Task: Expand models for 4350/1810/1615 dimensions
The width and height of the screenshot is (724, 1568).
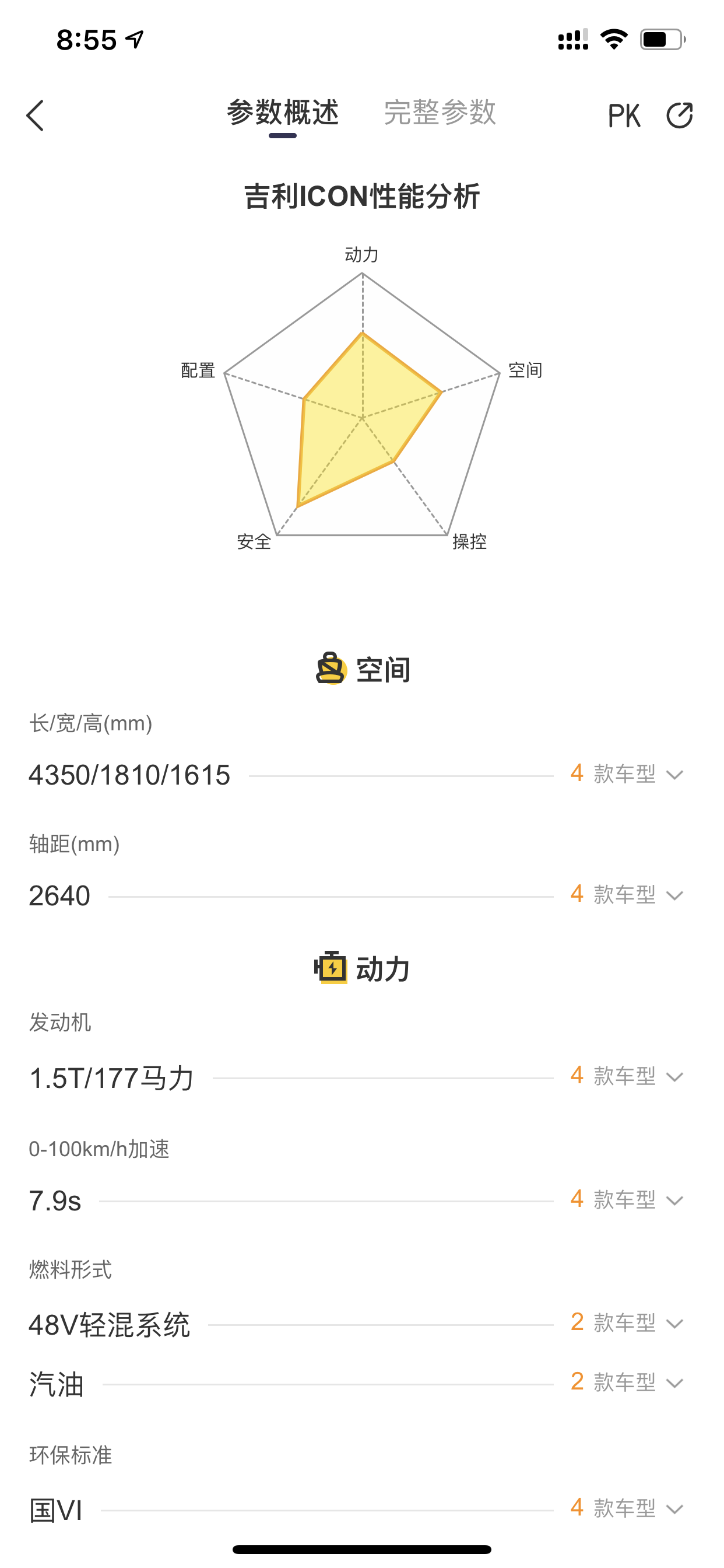Action: point(627,774)
